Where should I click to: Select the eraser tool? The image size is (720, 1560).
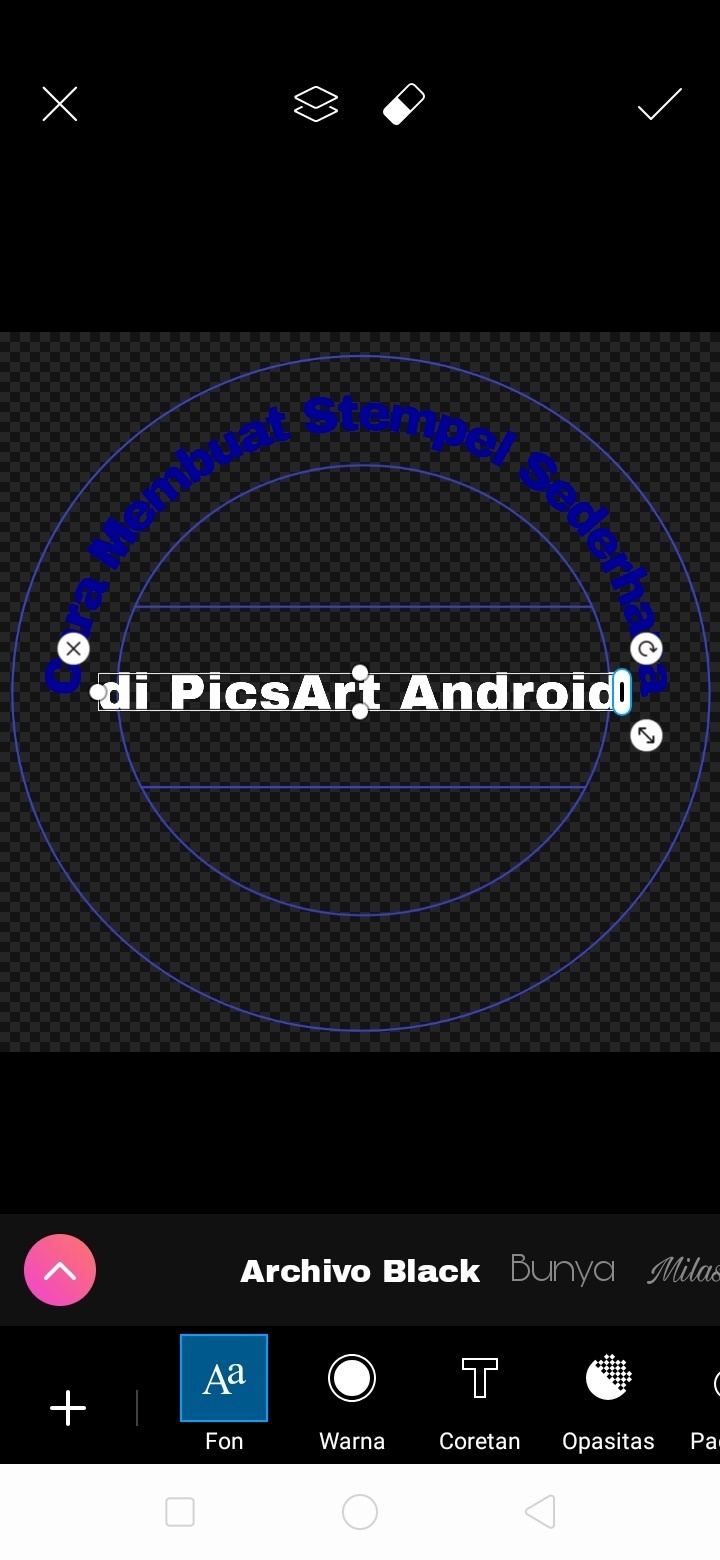[404, 104]
